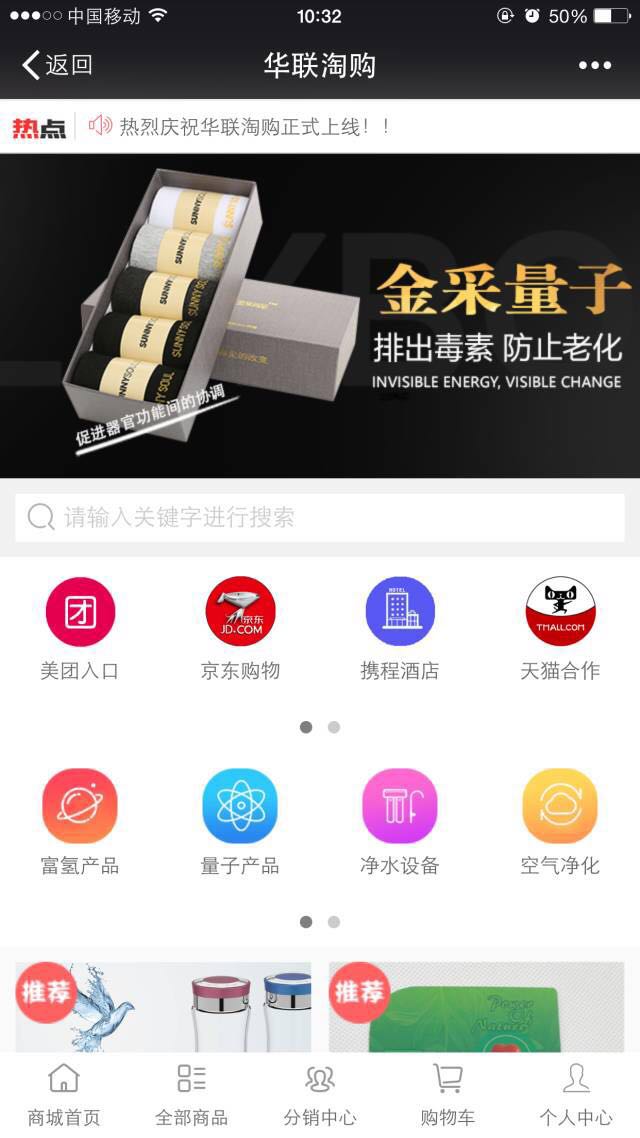640x1138 pixels.
Task: Switch to the 全部商品 tab
Action: (192, 1095)
